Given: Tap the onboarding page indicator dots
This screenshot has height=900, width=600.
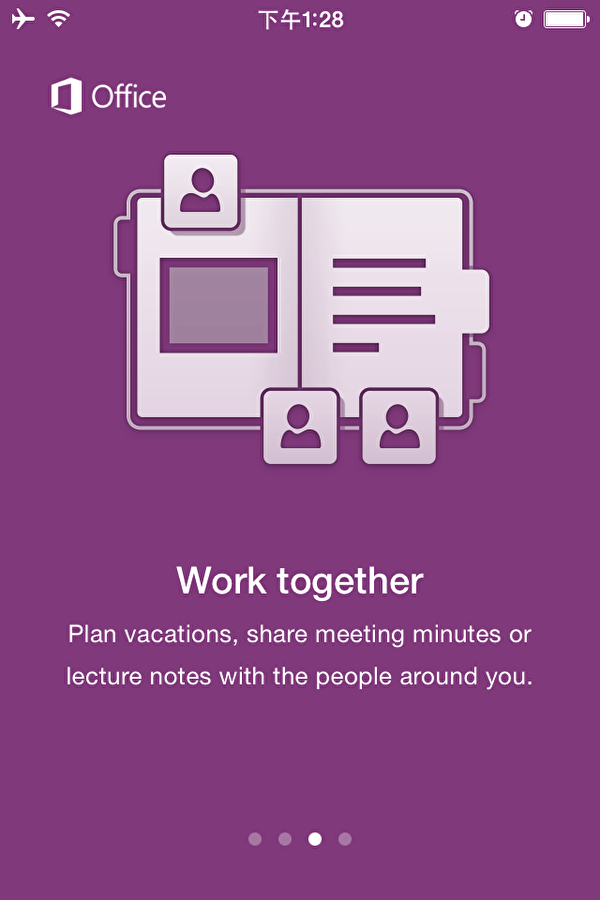Looking at the screenshot, I should pyautogui.click(x=300, y=839).
